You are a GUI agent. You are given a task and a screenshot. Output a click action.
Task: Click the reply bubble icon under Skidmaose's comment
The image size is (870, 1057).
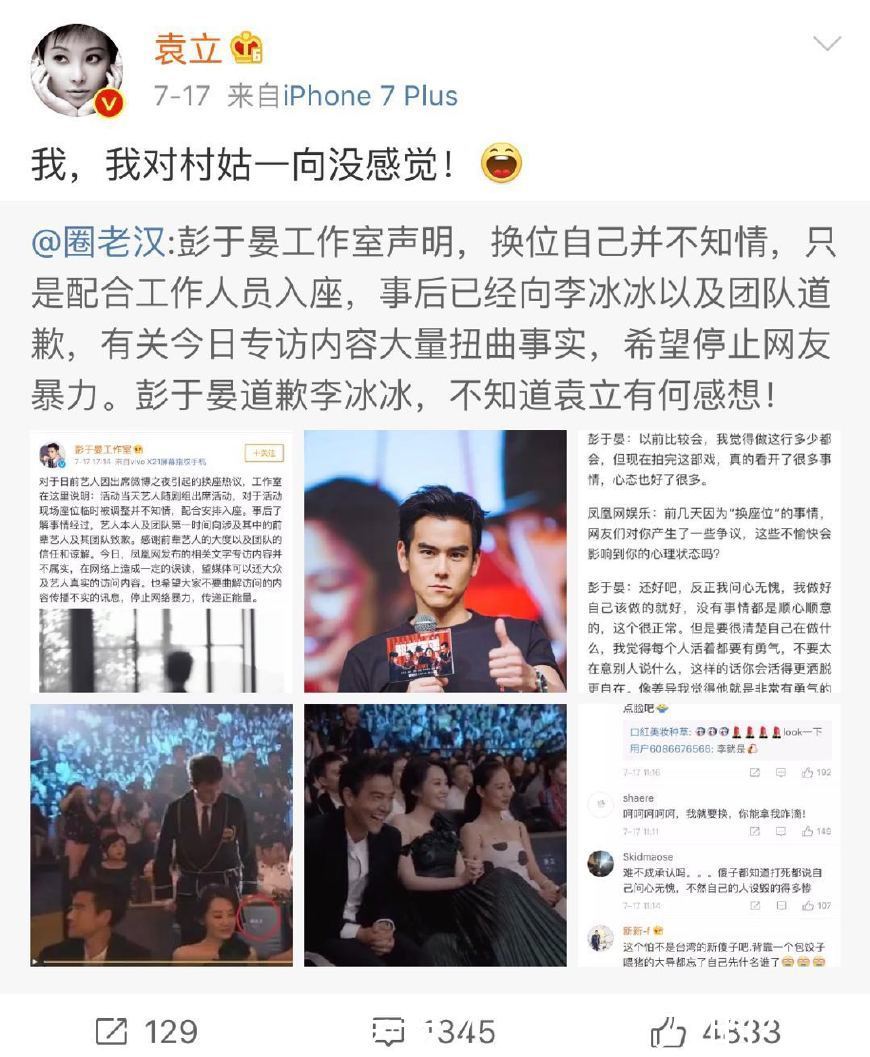click(x=780, y=904)
